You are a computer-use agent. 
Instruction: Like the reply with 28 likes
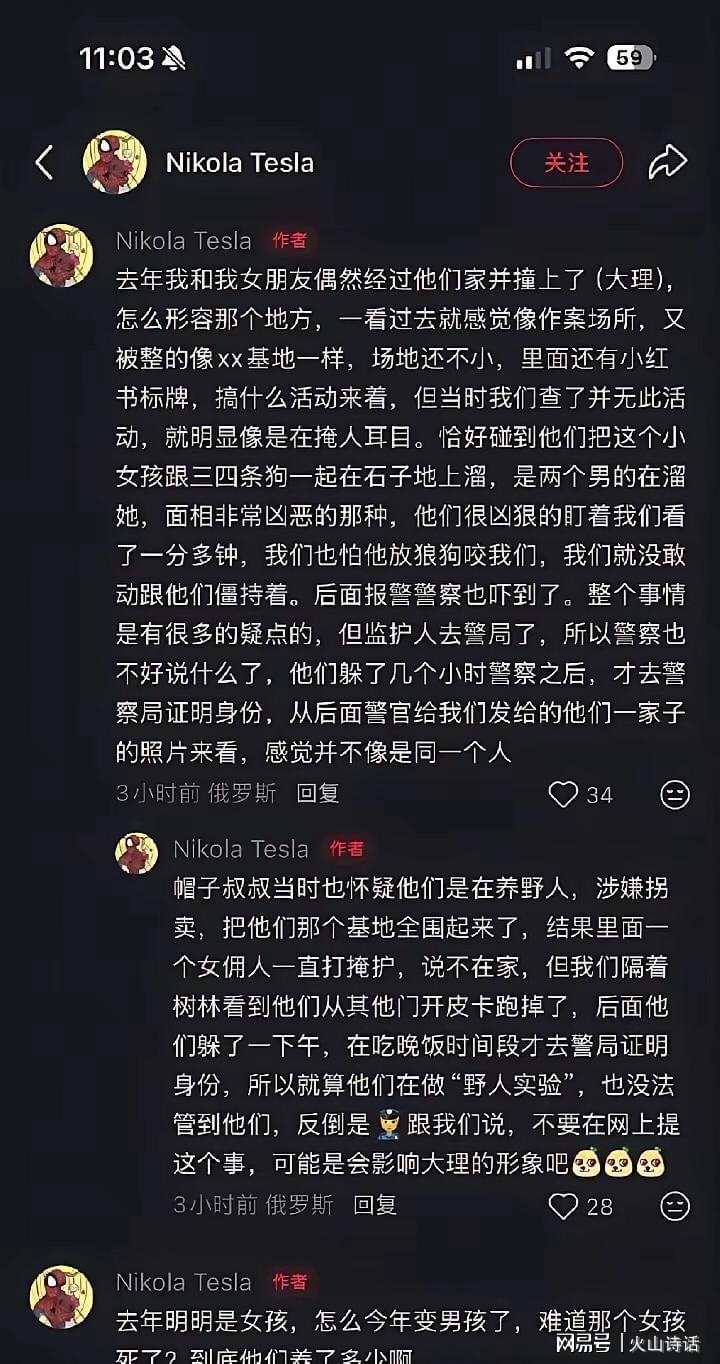pos(564,1206)
